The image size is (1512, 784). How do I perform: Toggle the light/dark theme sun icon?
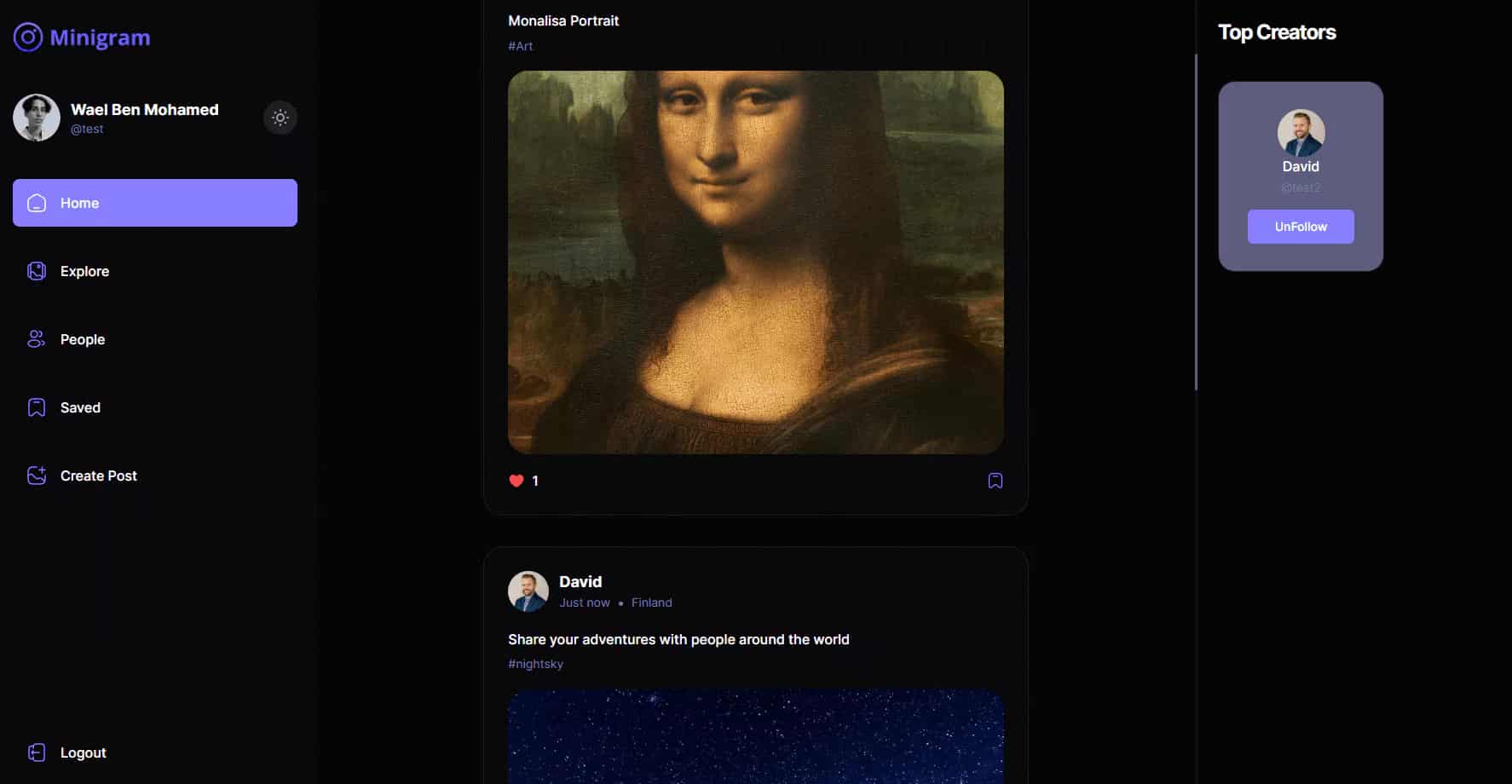(x=280, y=118)
